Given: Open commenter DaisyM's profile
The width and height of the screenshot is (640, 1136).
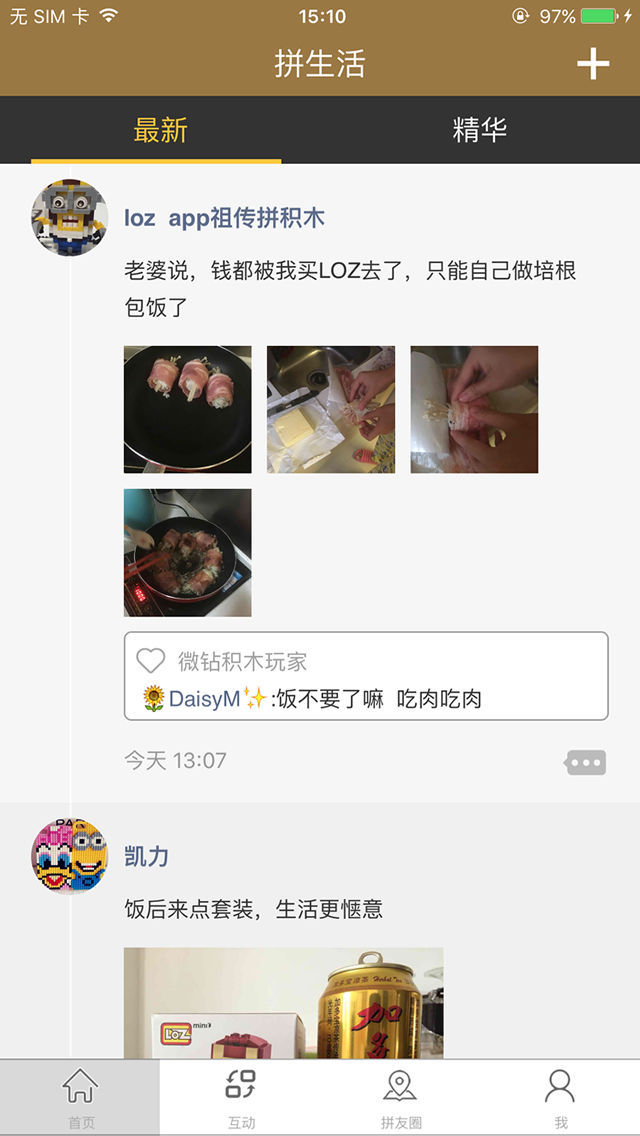Looking at the screenshot, I should click(x=204, y=699).
